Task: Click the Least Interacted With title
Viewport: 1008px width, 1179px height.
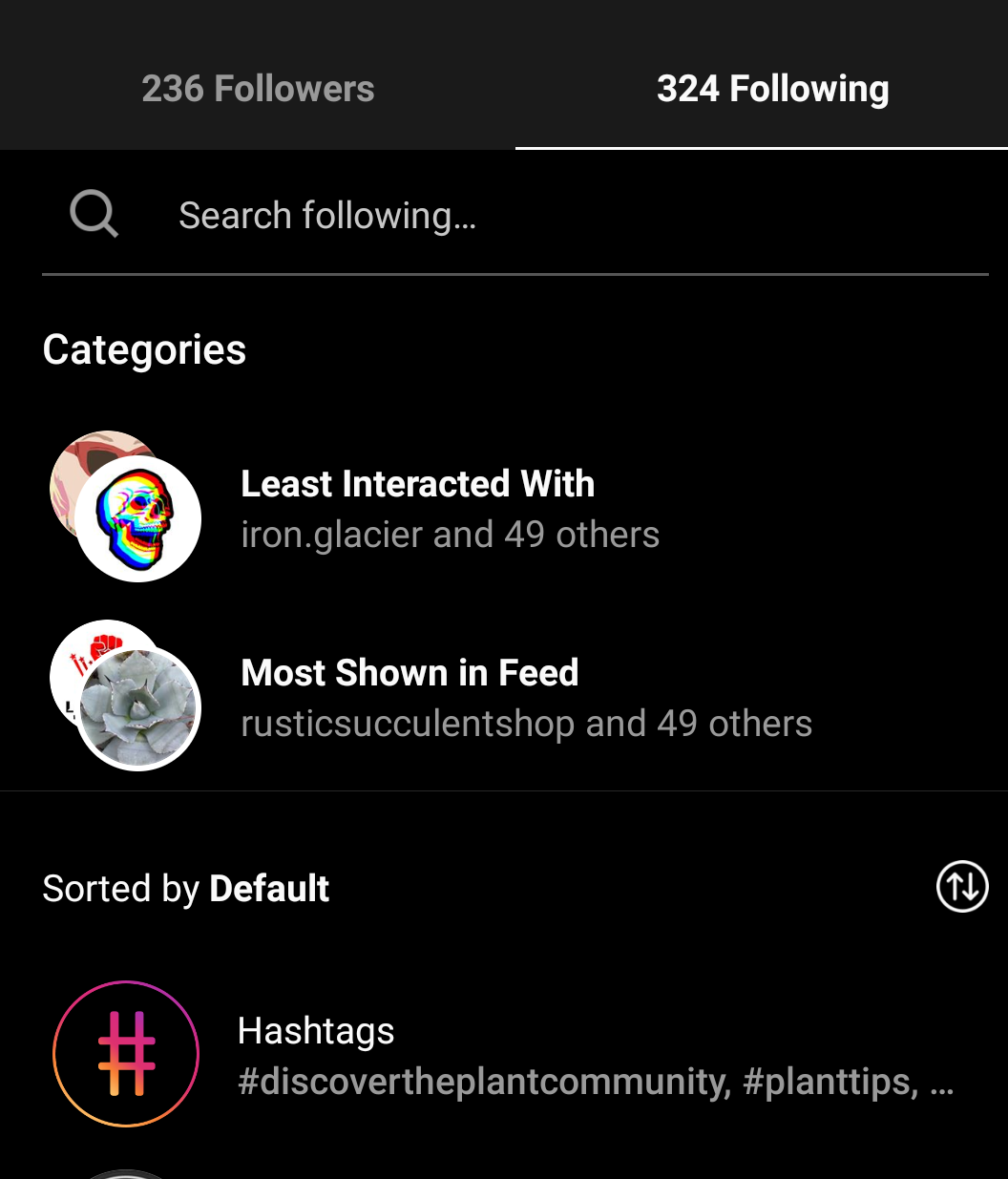Action: (x=417, y=484)
